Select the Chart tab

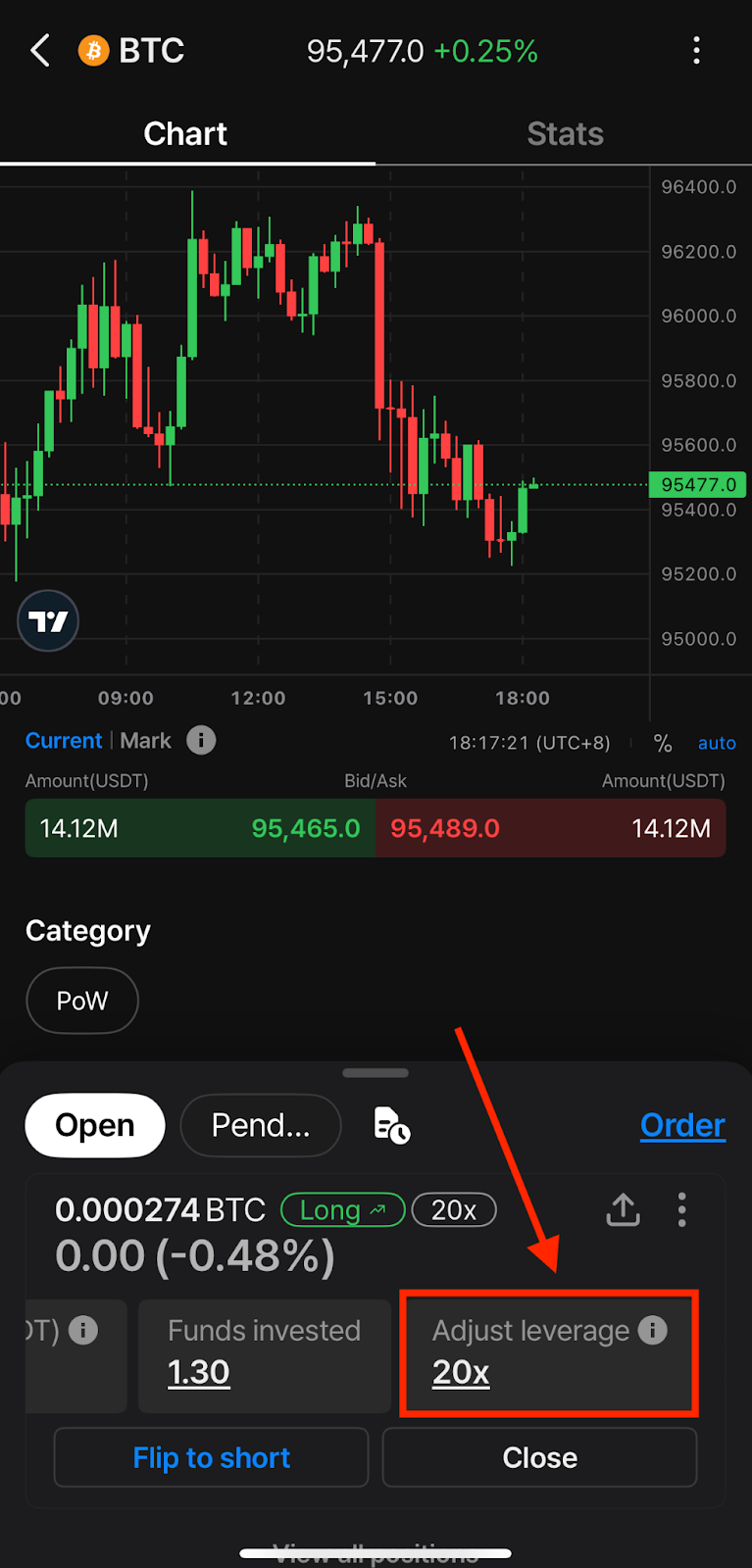tap(185, 134)
